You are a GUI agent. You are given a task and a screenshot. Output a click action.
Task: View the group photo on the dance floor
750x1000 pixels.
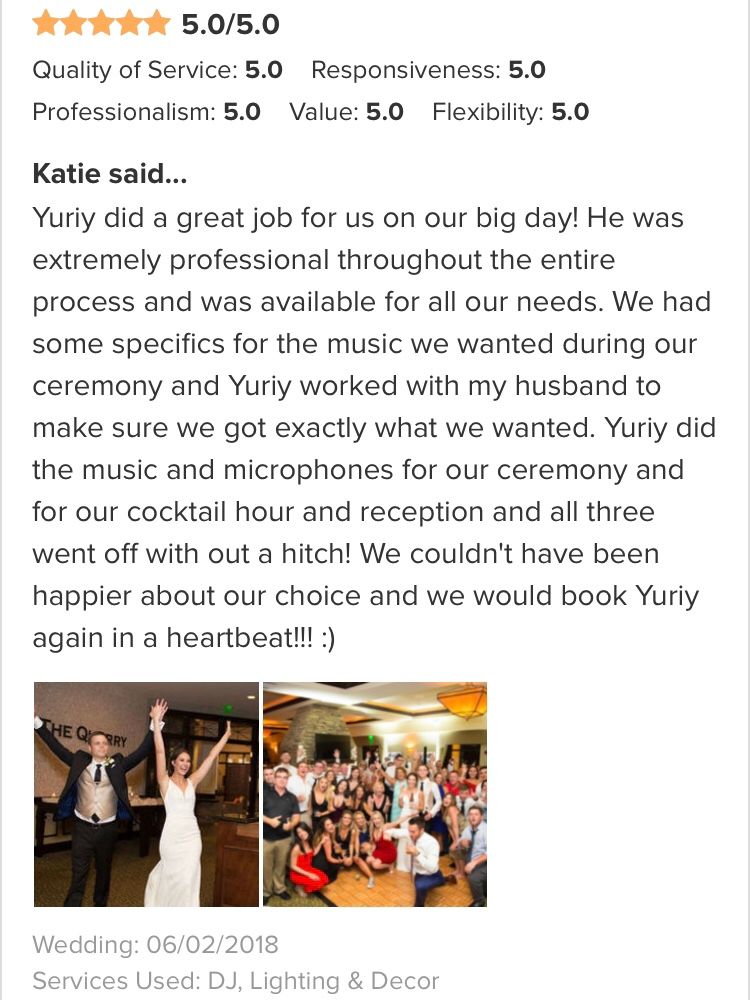[375, 794]
